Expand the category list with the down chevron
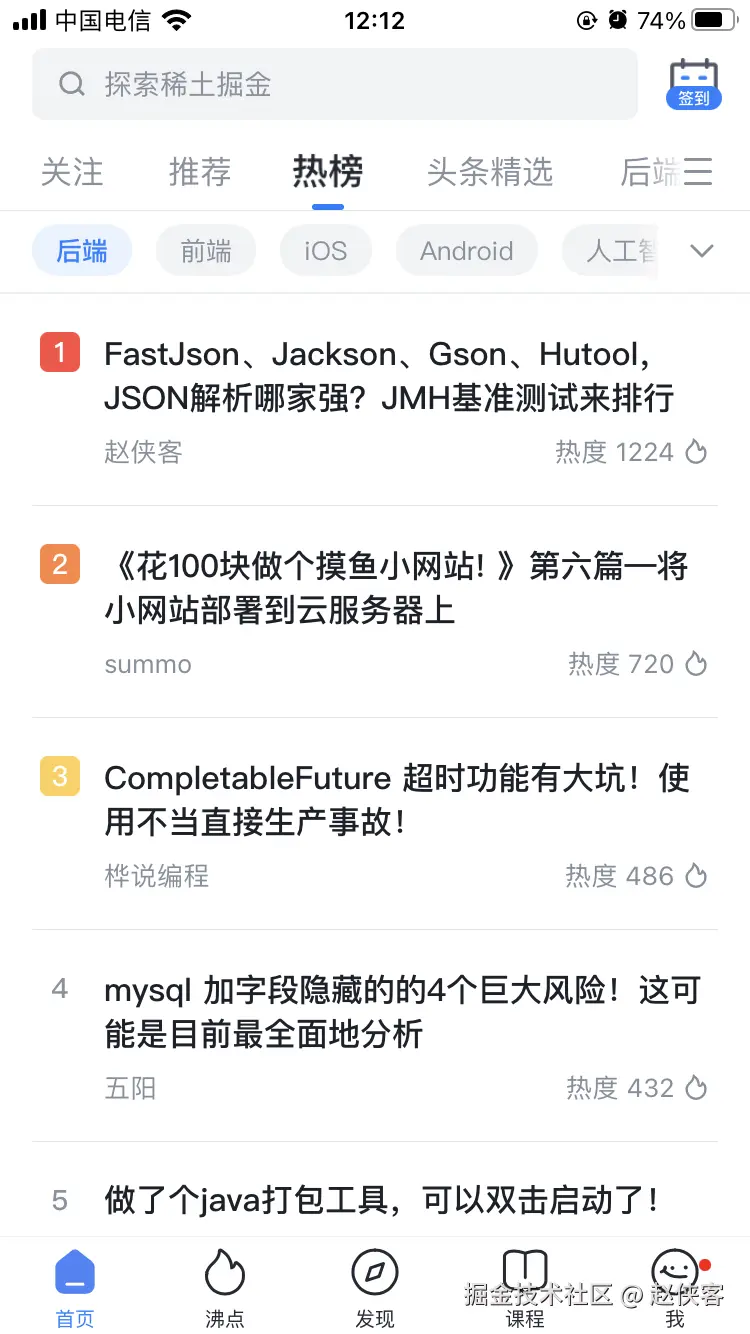 (702, 251)
